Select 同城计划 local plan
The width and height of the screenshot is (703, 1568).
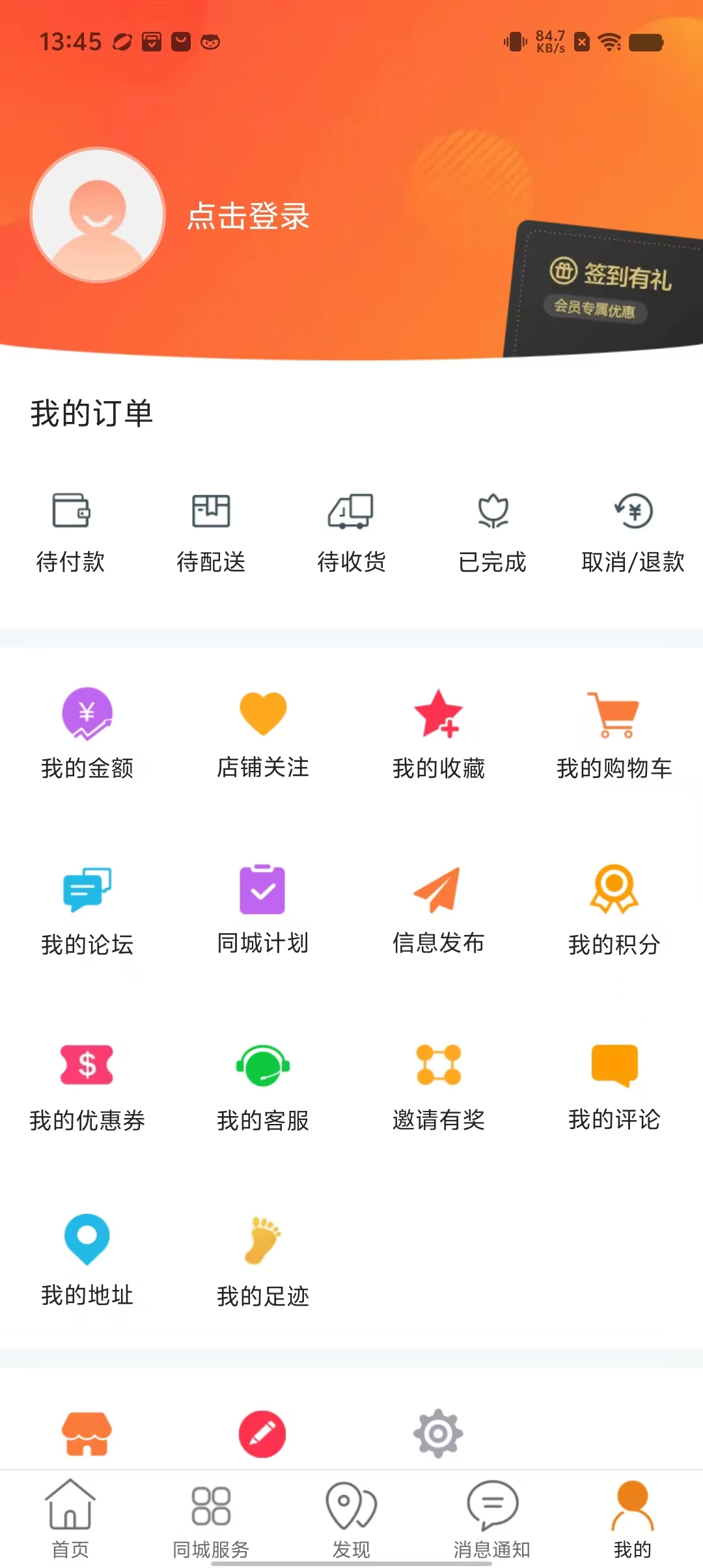click(263, 910)
